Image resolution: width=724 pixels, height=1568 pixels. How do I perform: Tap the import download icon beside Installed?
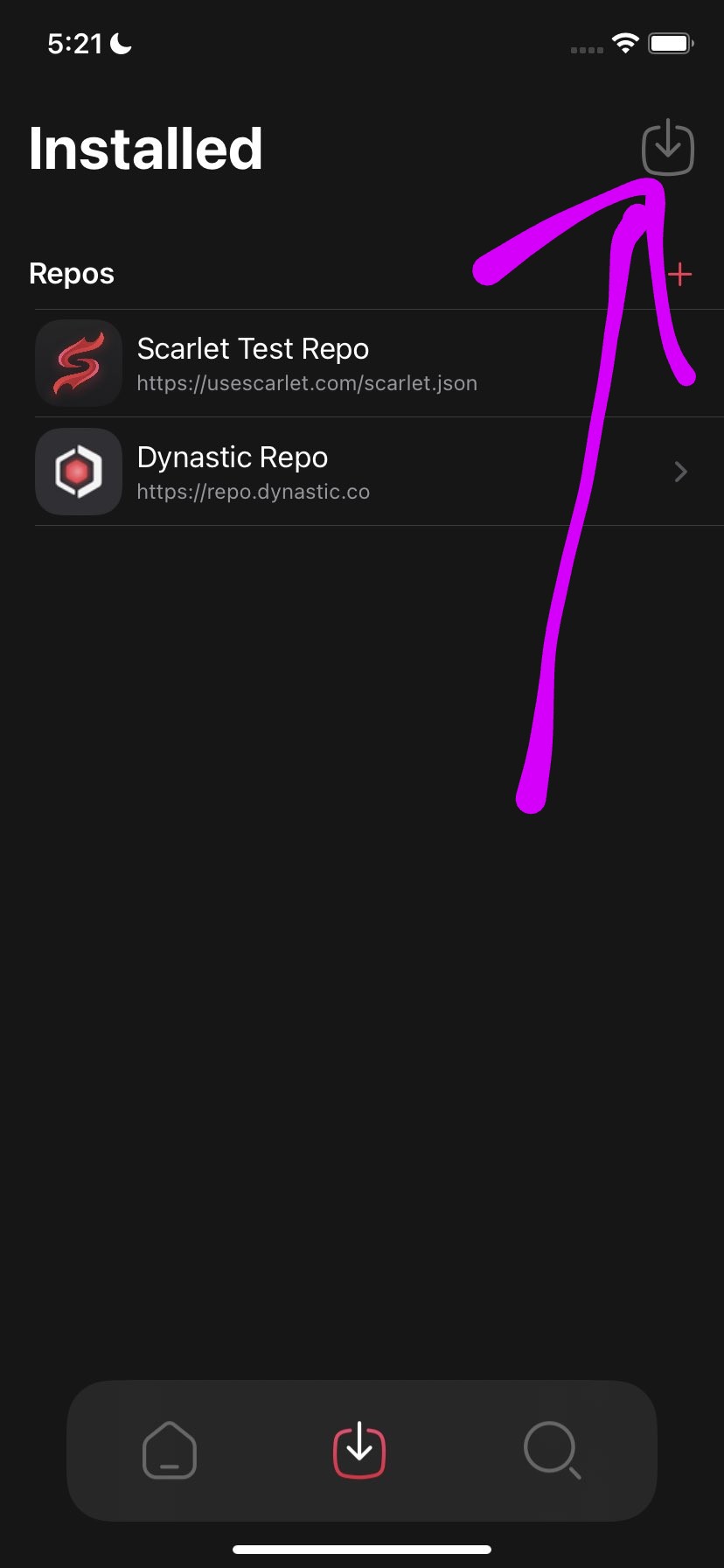tap(667, 148)
